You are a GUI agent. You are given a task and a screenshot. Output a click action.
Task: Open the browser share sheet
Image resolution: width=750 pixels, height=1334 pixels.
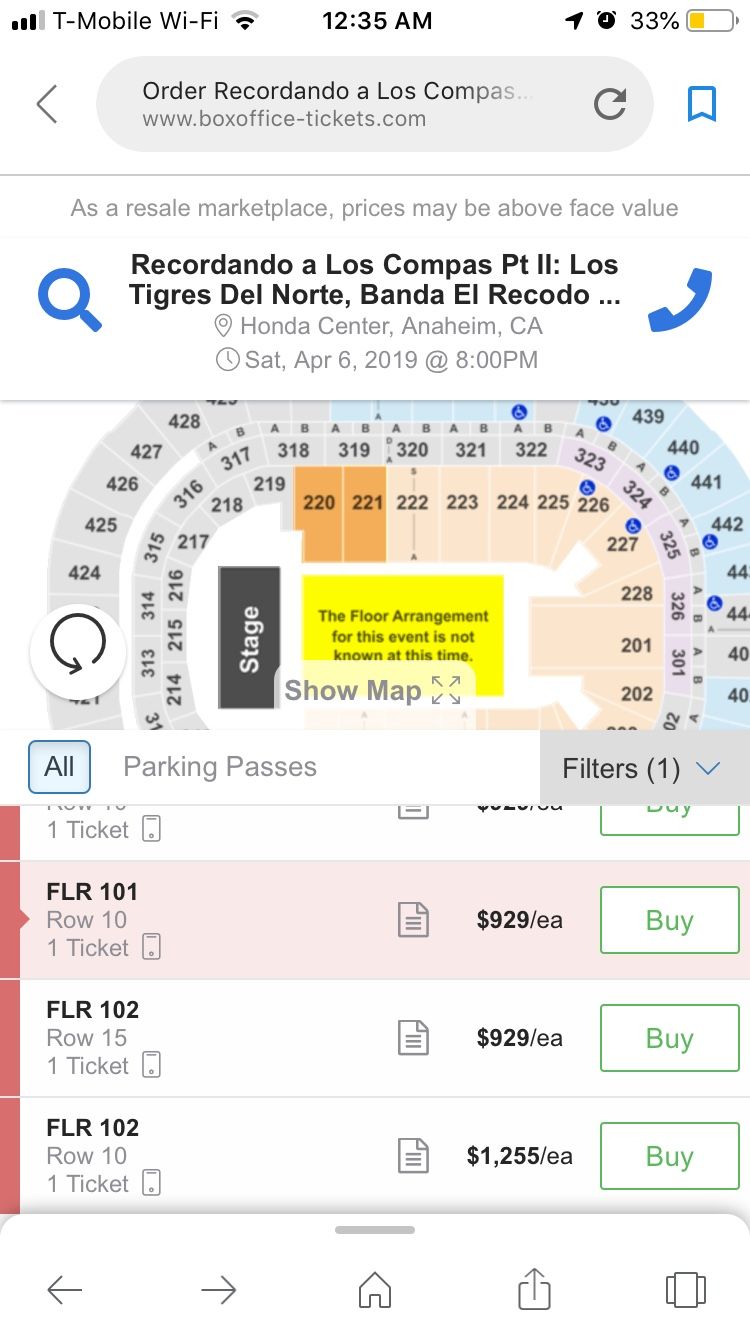coord(535,1289)
